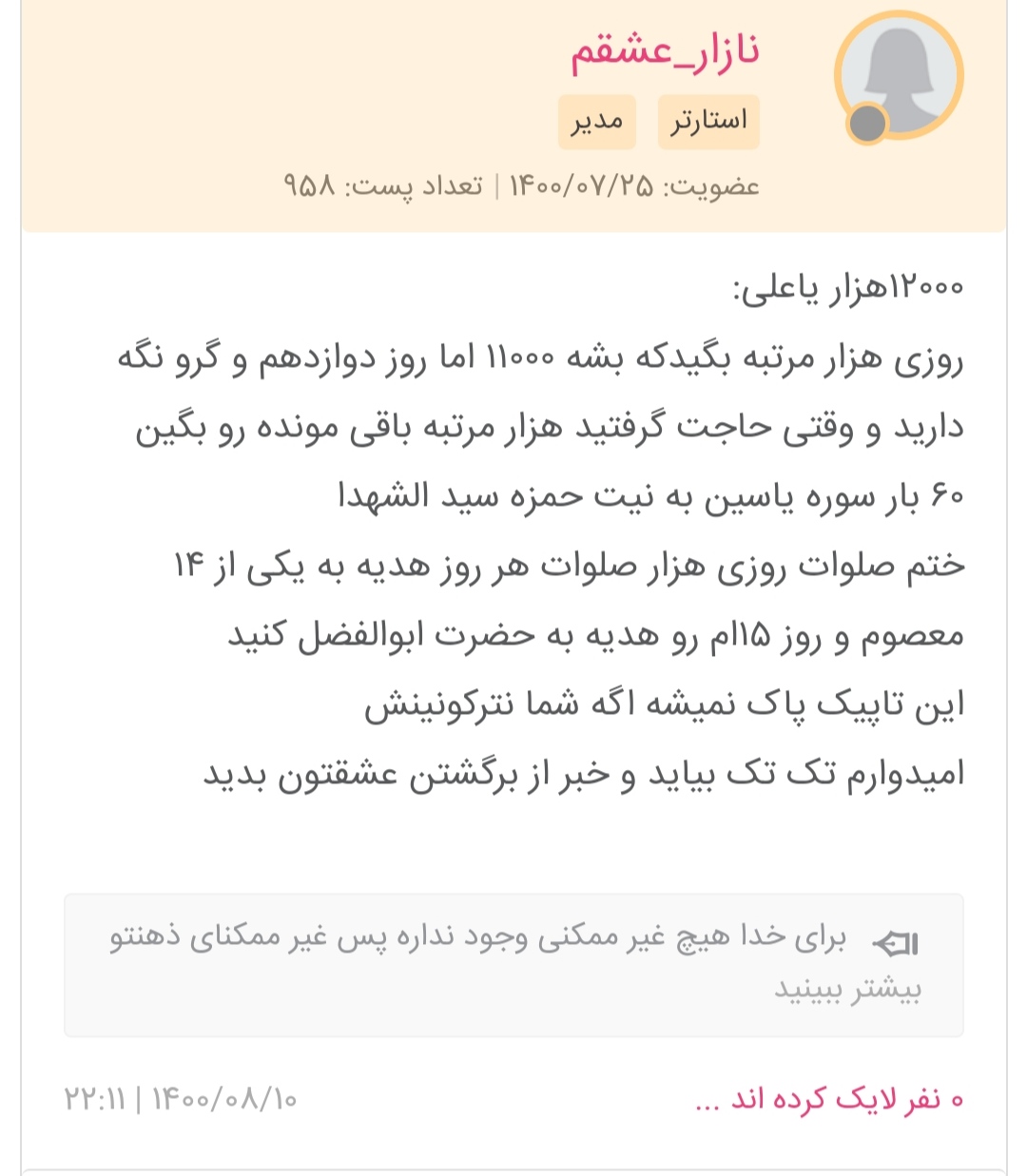Tap بیشتر ببینید to expand signature
The width and height of the screenshot is (1027, 1176).
coord(847,990)
